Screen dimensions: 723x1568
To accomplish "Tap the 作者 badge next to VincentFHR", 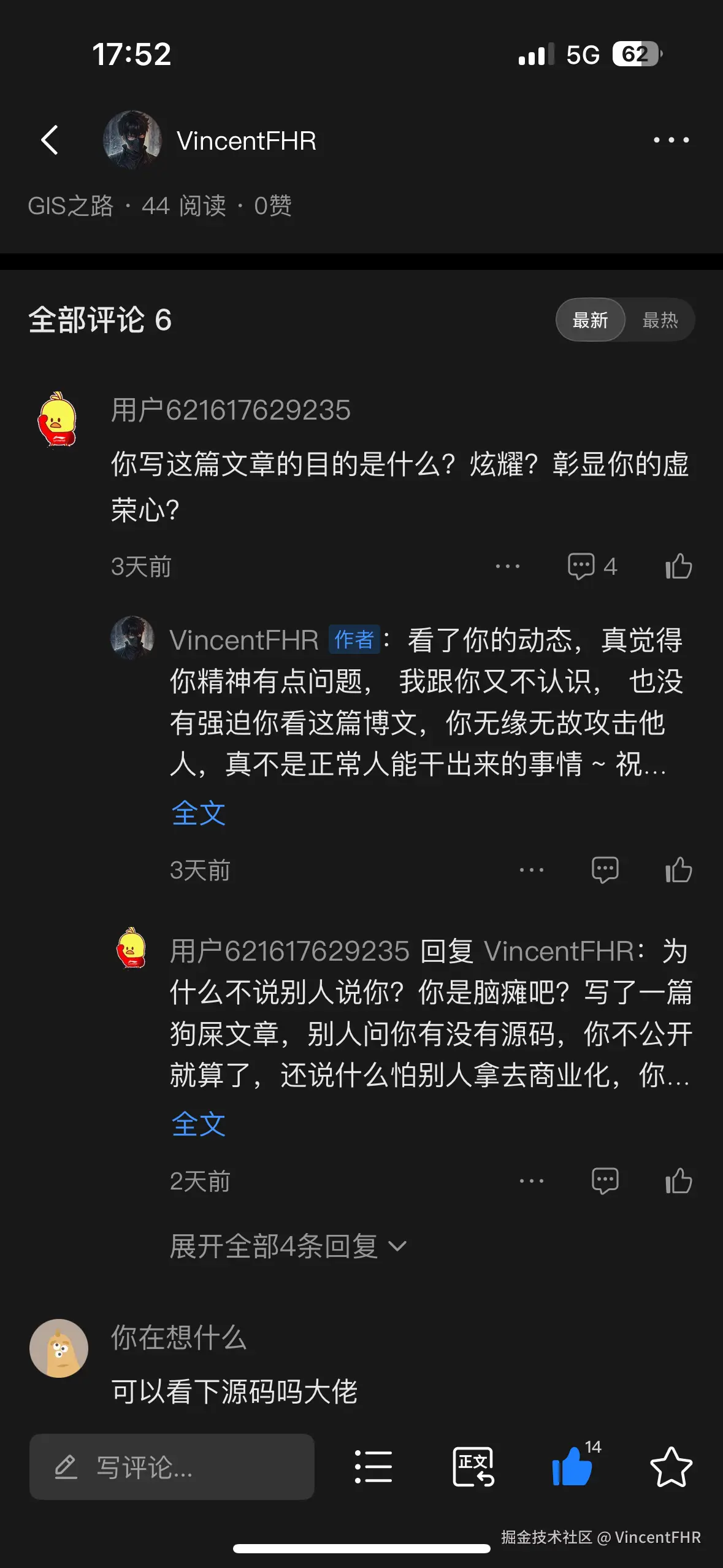I will tap(356, 640).
